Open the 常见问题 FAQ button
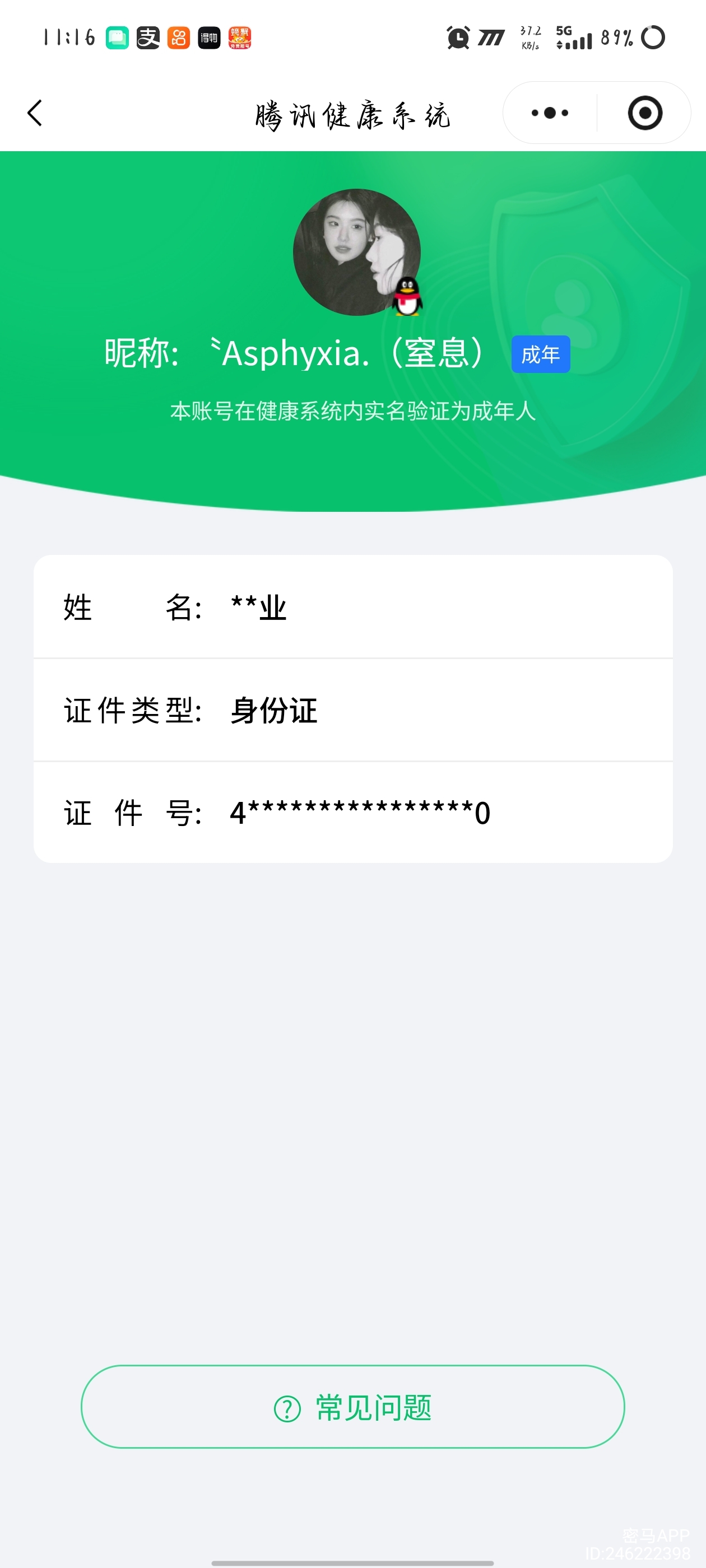706x1568 pixels. [x=354, y=1410]
